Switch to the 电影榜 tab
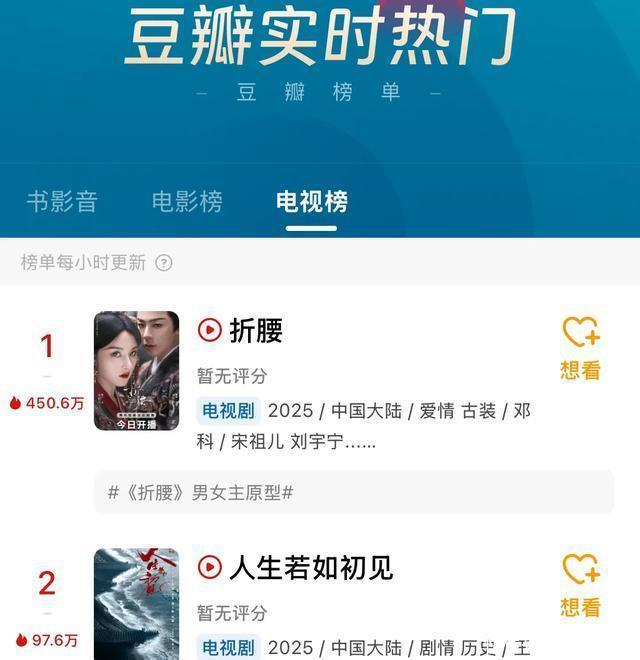Image resolution: width=640 pixels, height=660 pixels. [x=187, y=201]
